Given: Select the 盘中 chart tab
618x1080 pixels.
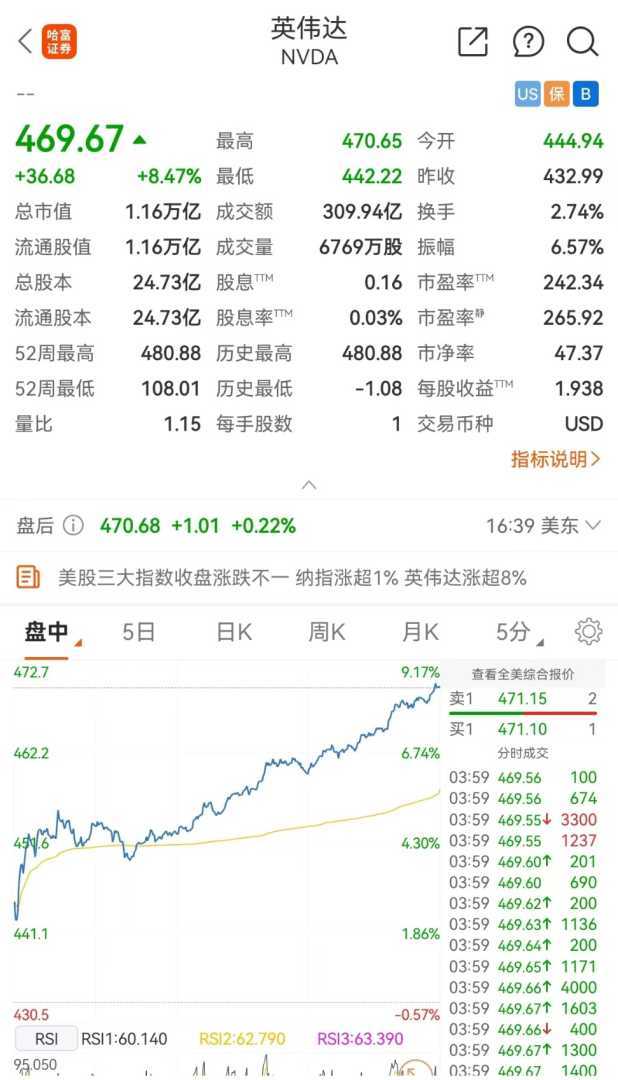Looking at the screenshot, I should click(47, 632).
